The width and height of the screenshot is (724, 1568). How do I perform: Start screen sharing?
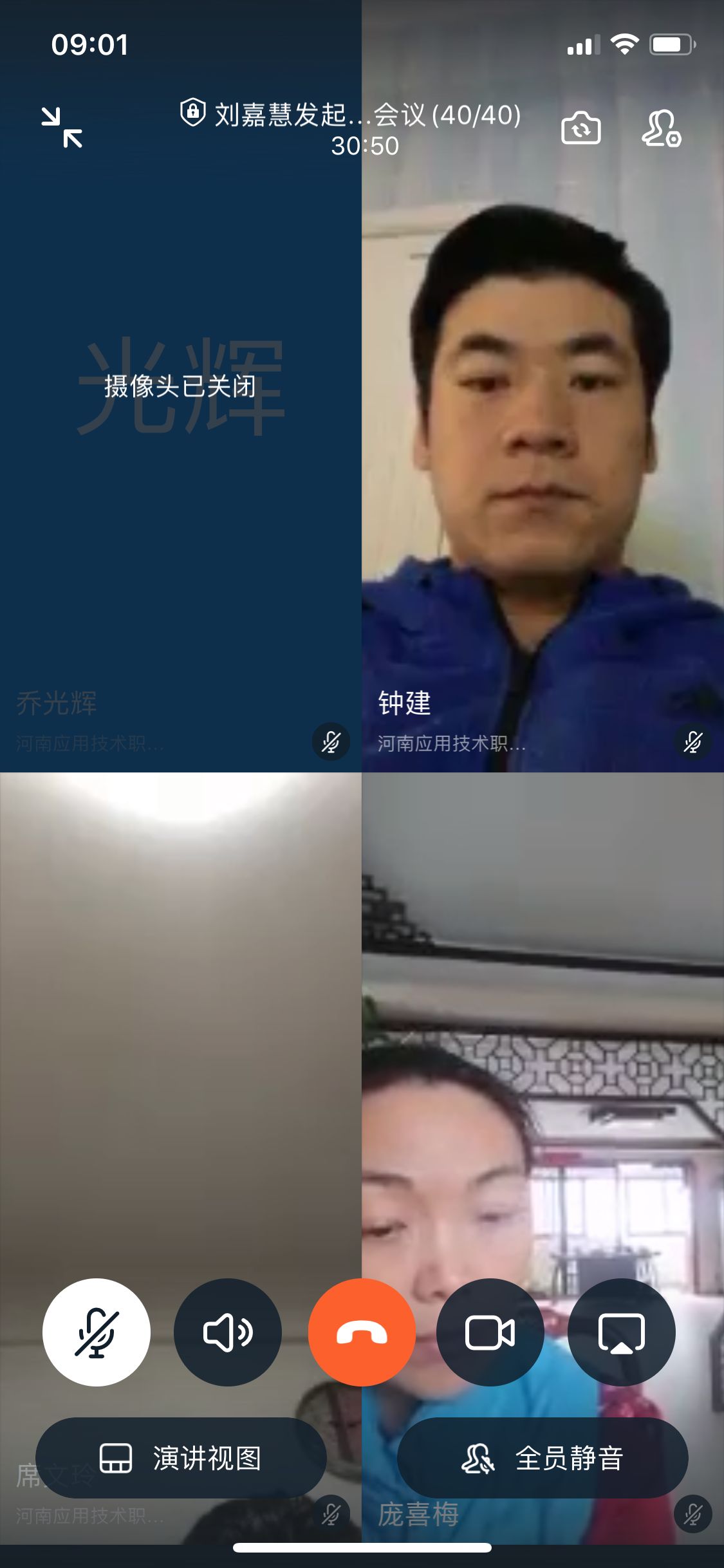(x=621, y=1332)
